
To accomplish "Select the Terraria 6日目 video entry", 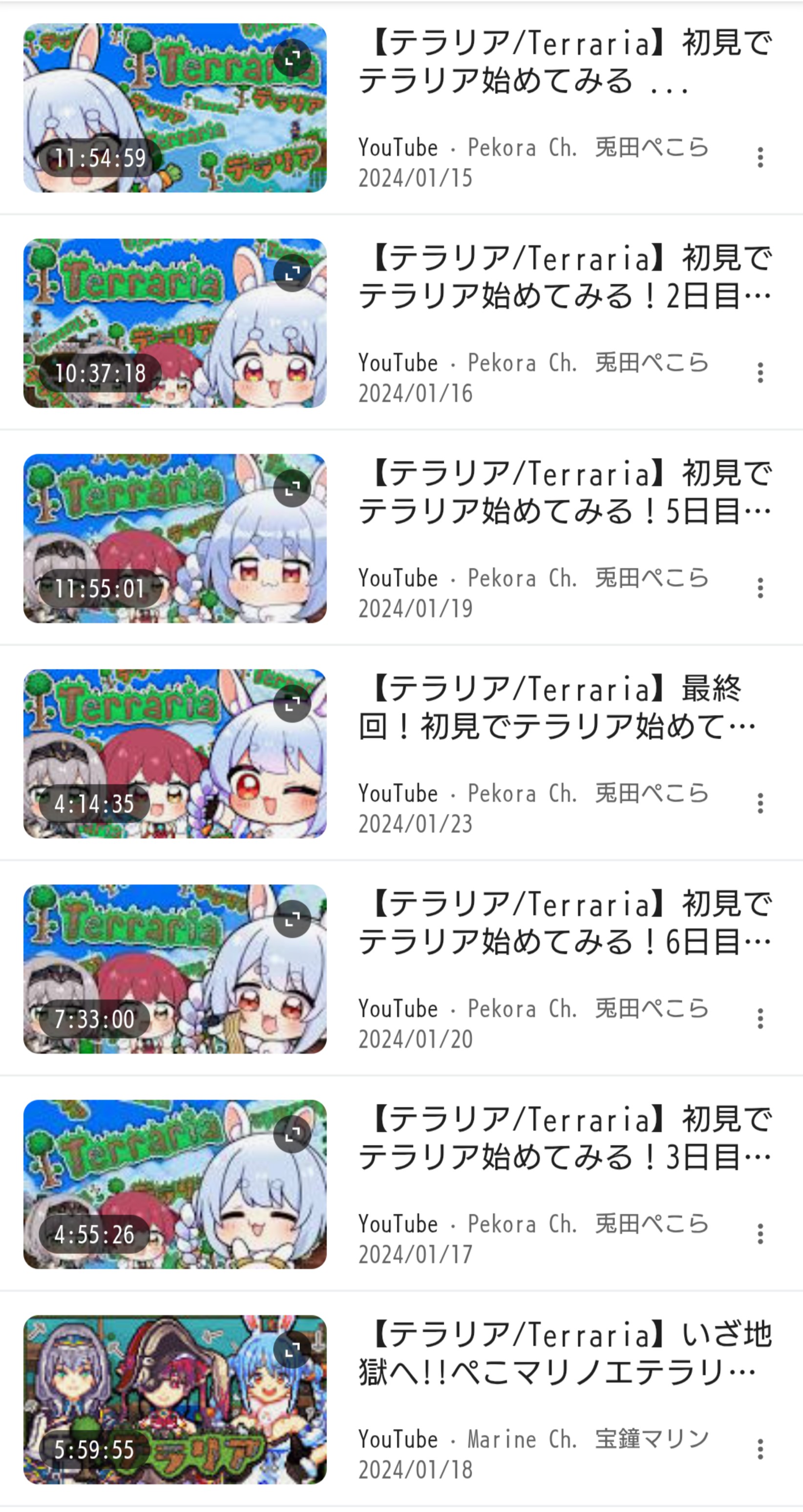I will pyautogui.click(x=564, y=923).
